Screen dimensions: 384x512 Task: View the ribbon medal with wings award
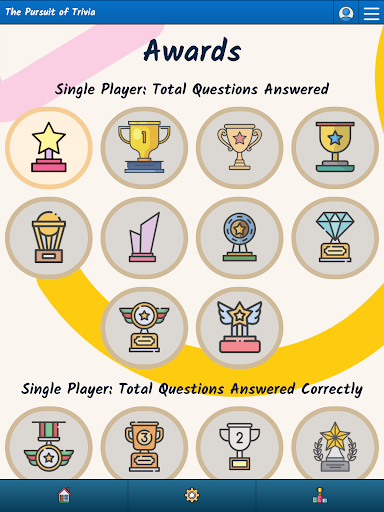[x=49, y=444]
